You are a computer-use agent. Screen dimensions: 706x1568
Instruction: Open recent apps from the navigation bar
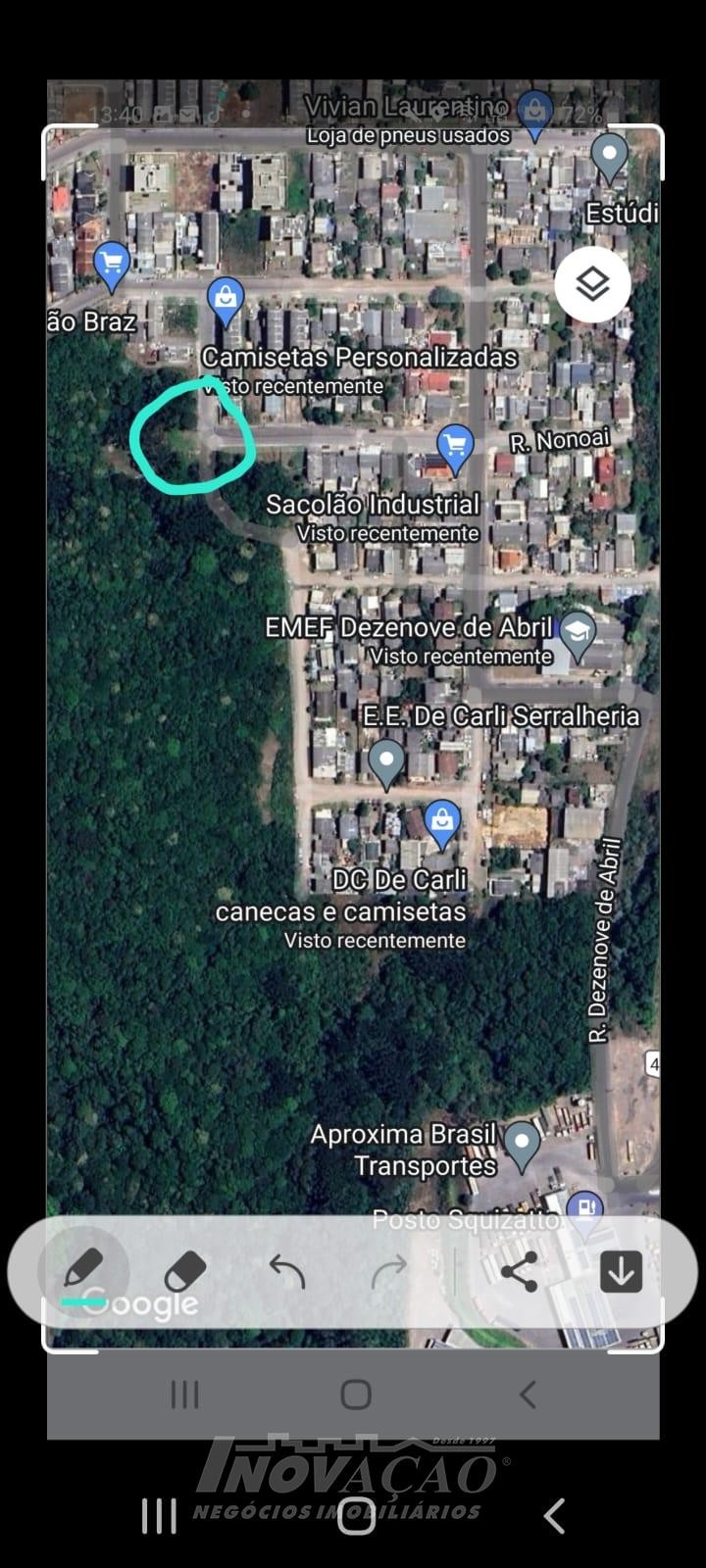[159, 1515]
